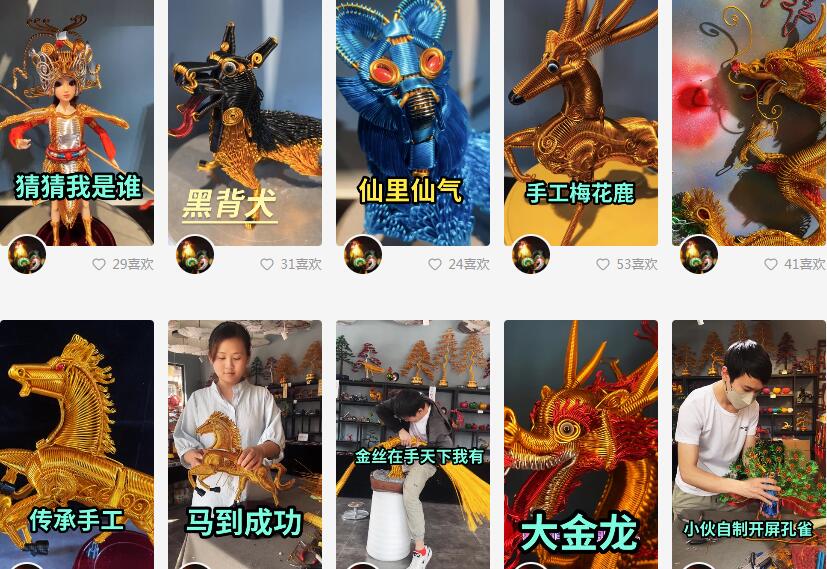This screenshot has height=569, width=827.
Task: Like the 黑背犬 video (31喜欢)
Action: point(267,264)
